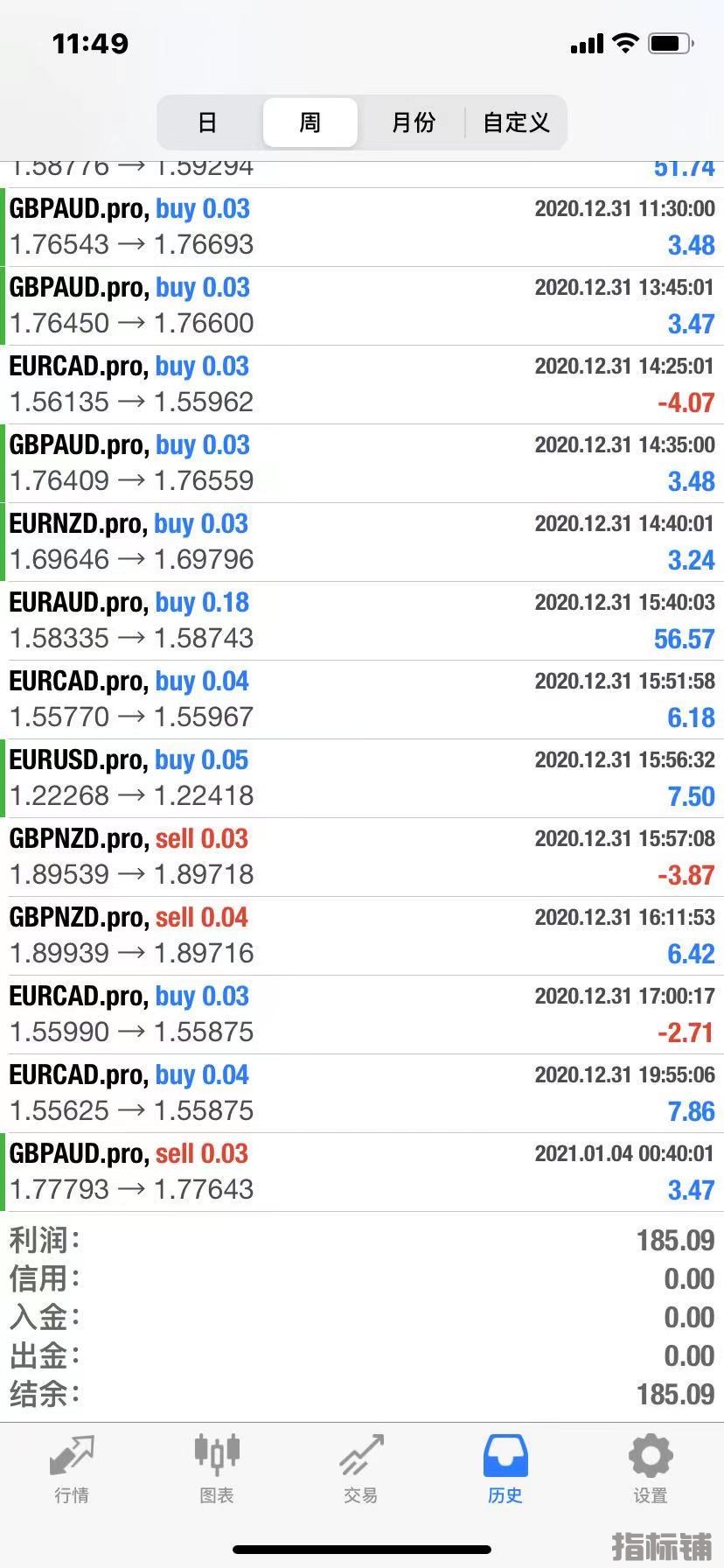Switch to the 交易 trade tab
The width and height of the screenshot is (724, 1568).
point(361,1469)
